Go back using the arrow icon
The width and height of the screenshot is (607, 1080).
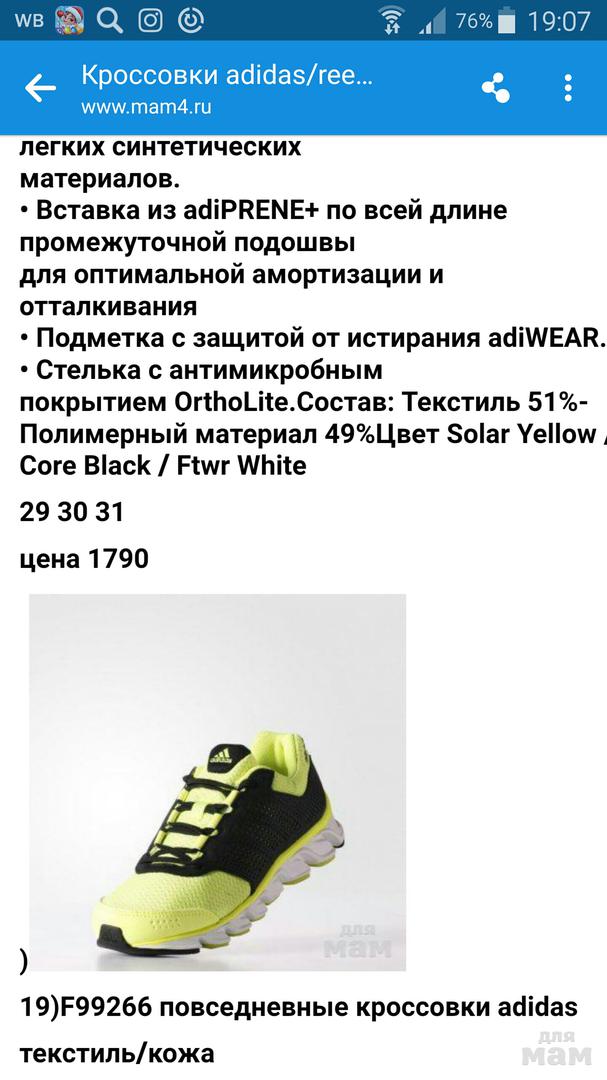click(40, 88)
